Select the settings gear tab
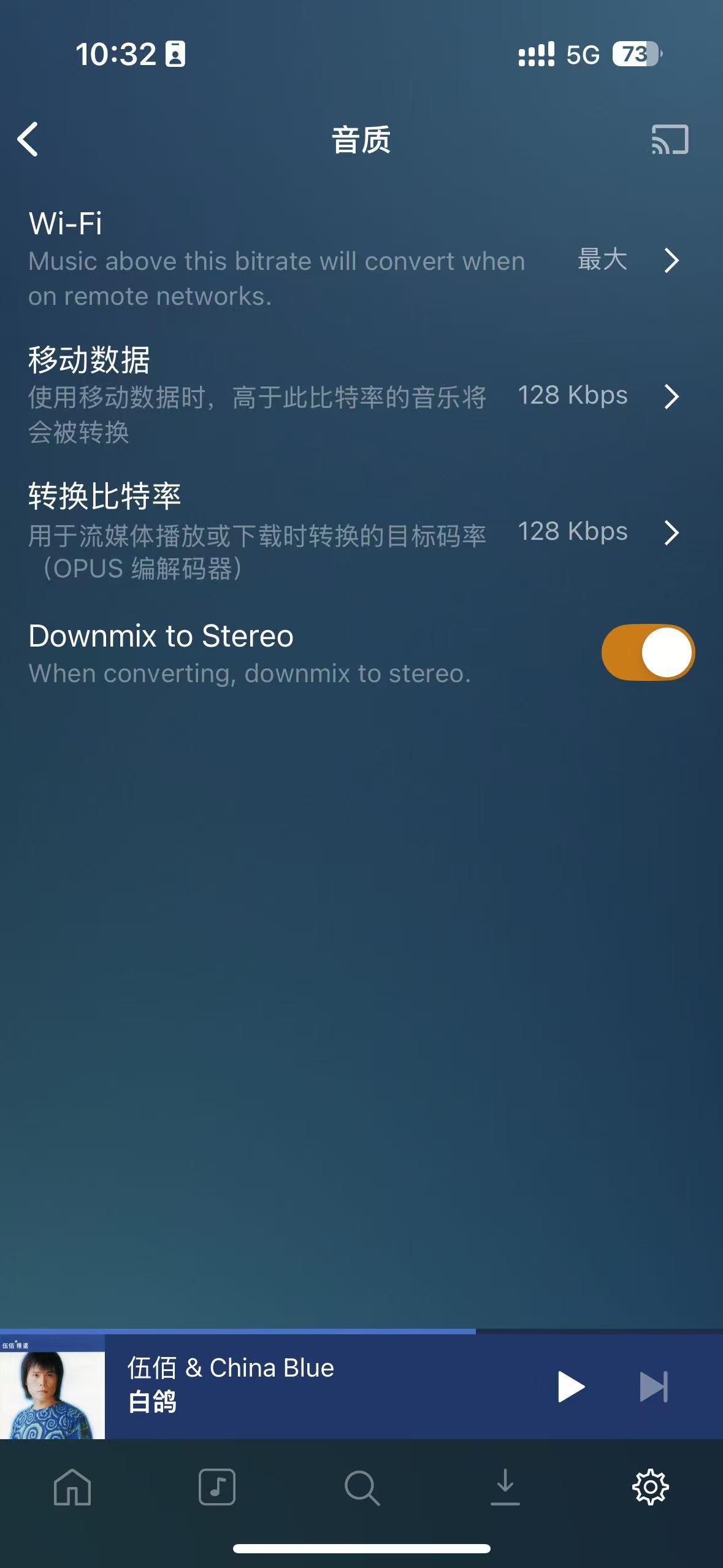 650,1487
